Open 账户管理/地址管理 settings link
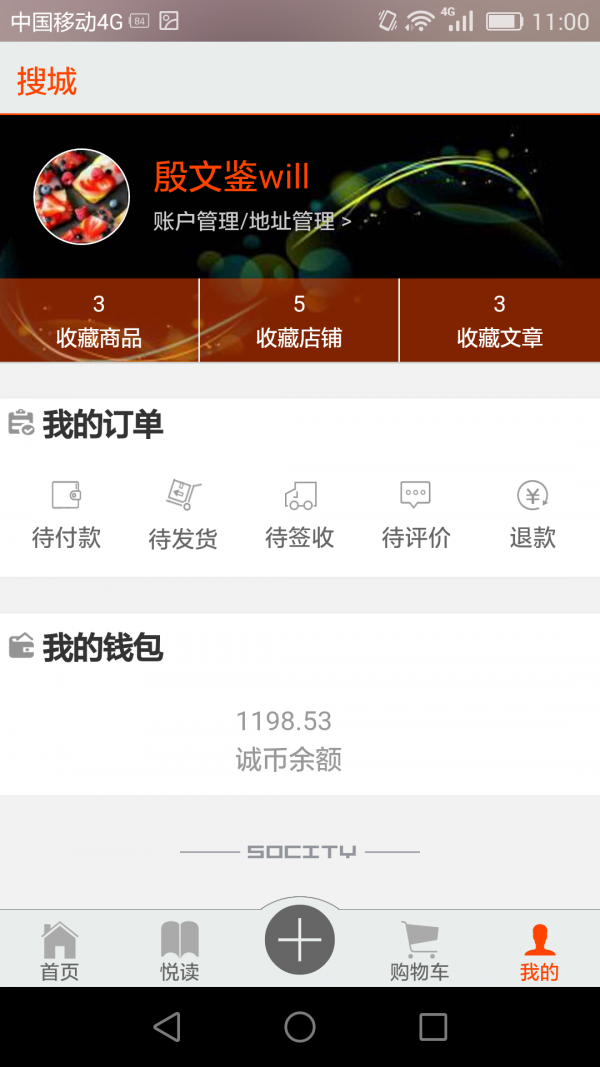Image resolution: width=600 pixels, height=1067 pixels. point(252,222)
